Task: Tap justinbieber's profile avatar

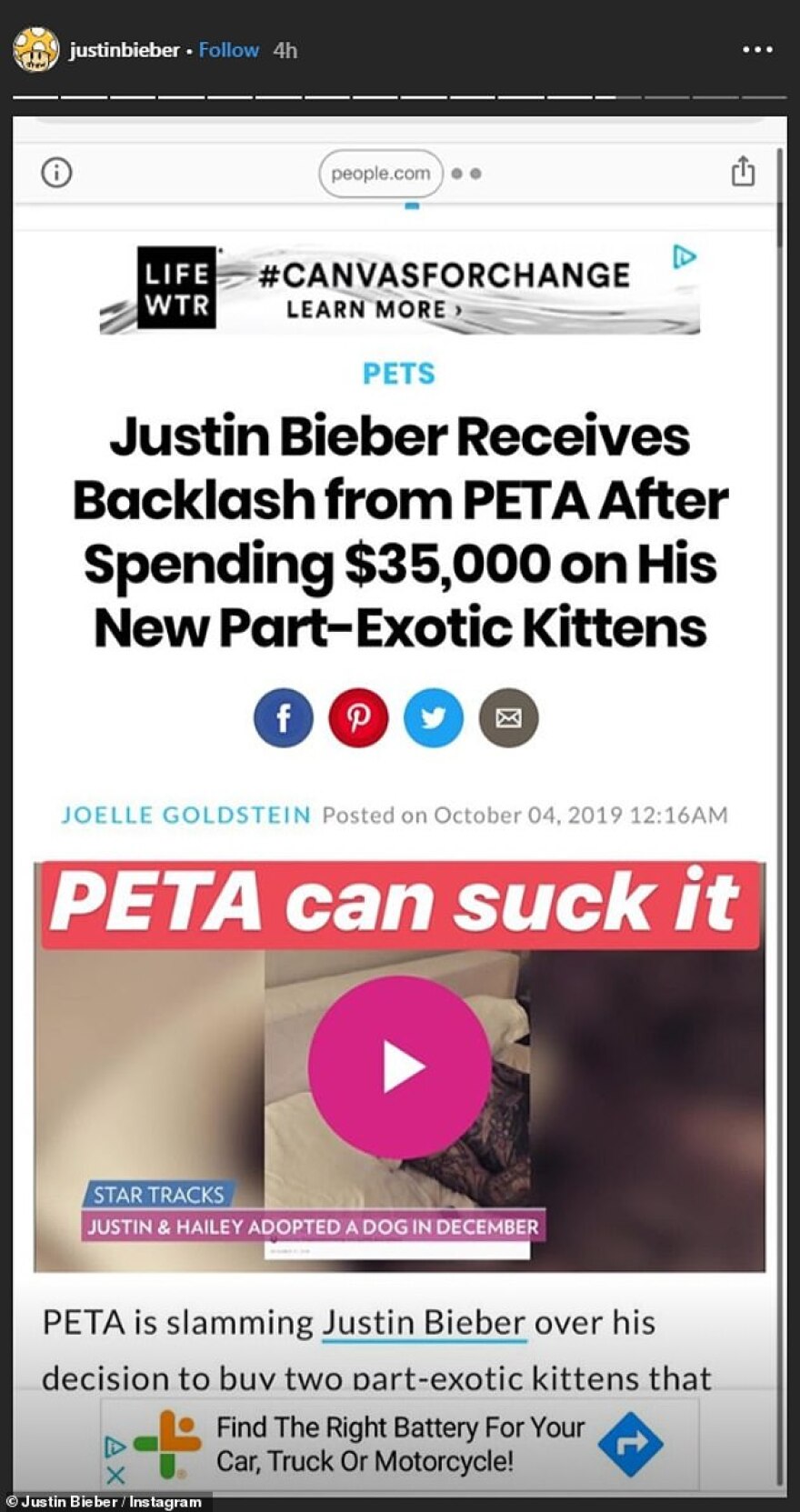Action: 36,50
